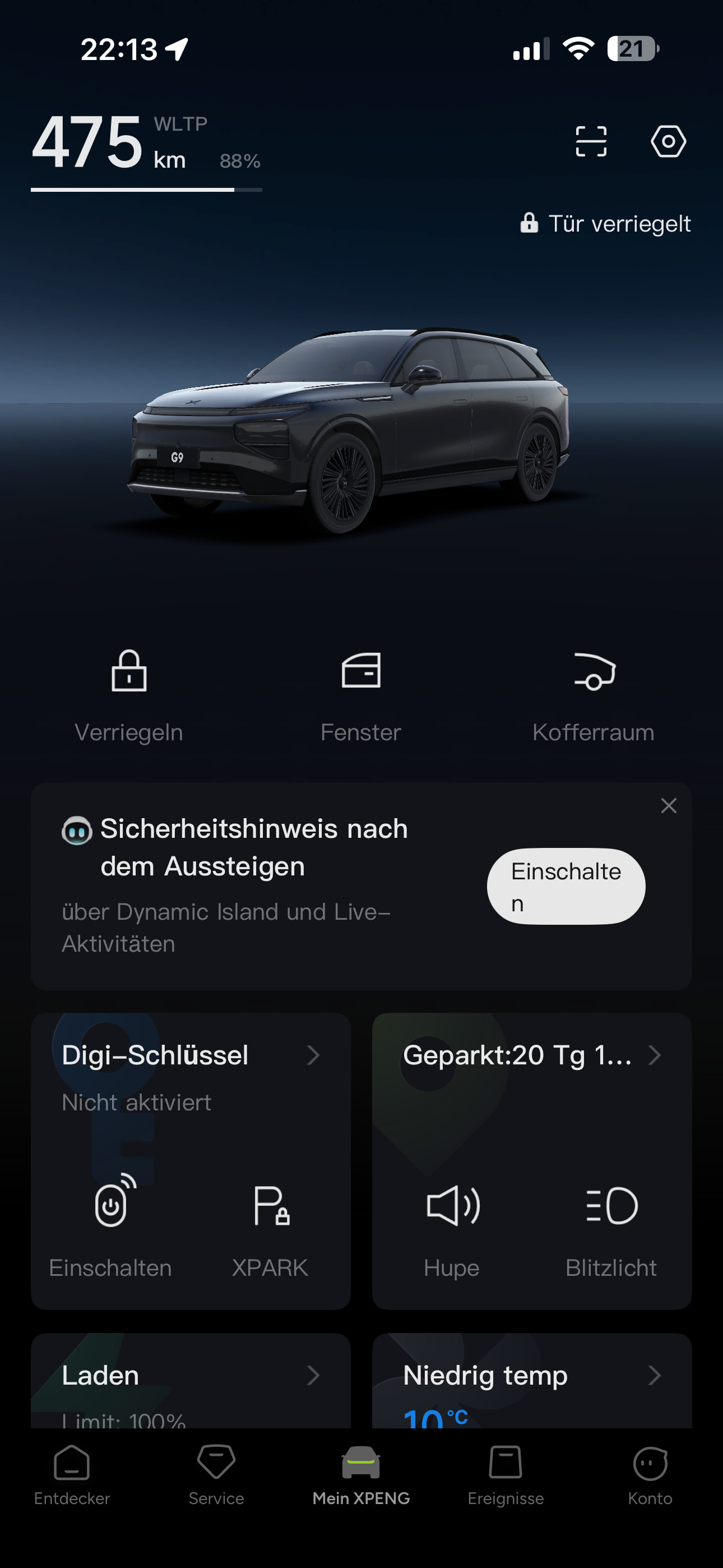Start XPARK parking feature
Viewport: 723px width, 1568px height.
[x=270, y=1226]
